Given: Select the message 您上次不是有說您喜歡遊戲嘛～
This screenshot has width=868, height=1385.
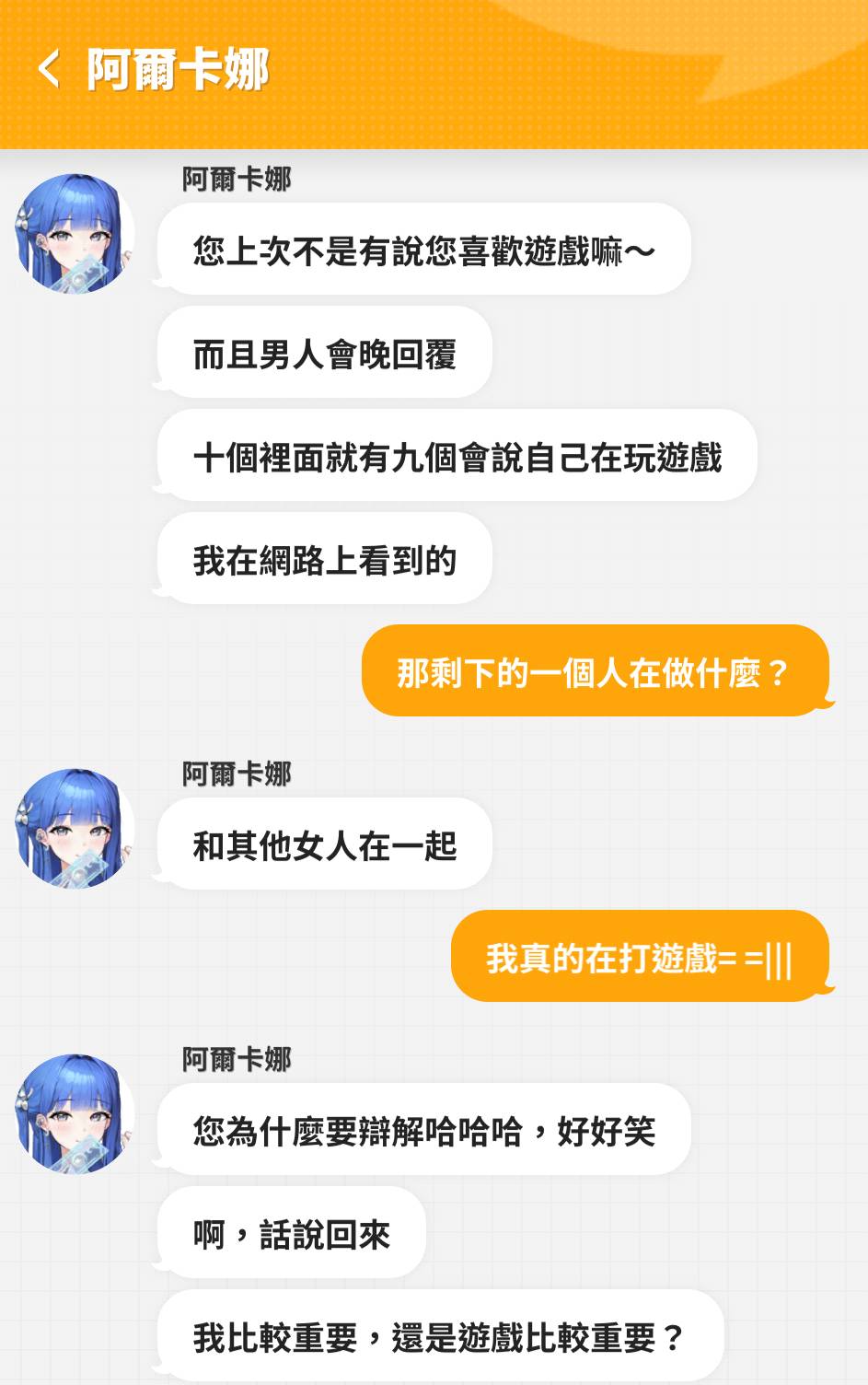Looking at the screenshot, I should click(x=423, y=249).
